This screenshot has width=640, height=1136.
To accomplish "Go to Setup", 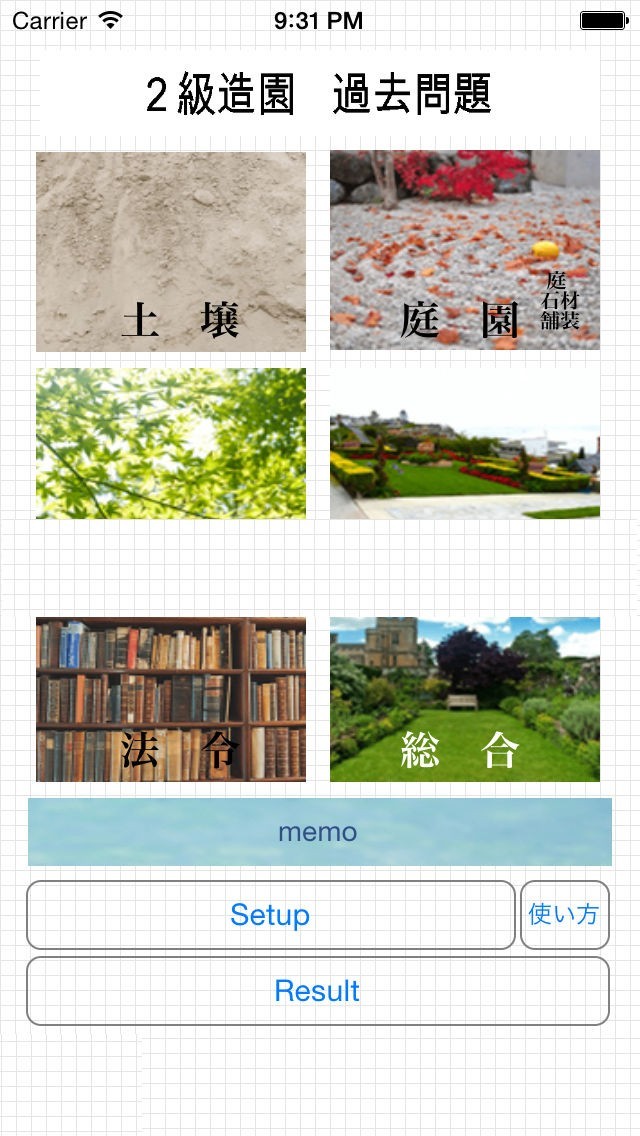I will (270, 915).
